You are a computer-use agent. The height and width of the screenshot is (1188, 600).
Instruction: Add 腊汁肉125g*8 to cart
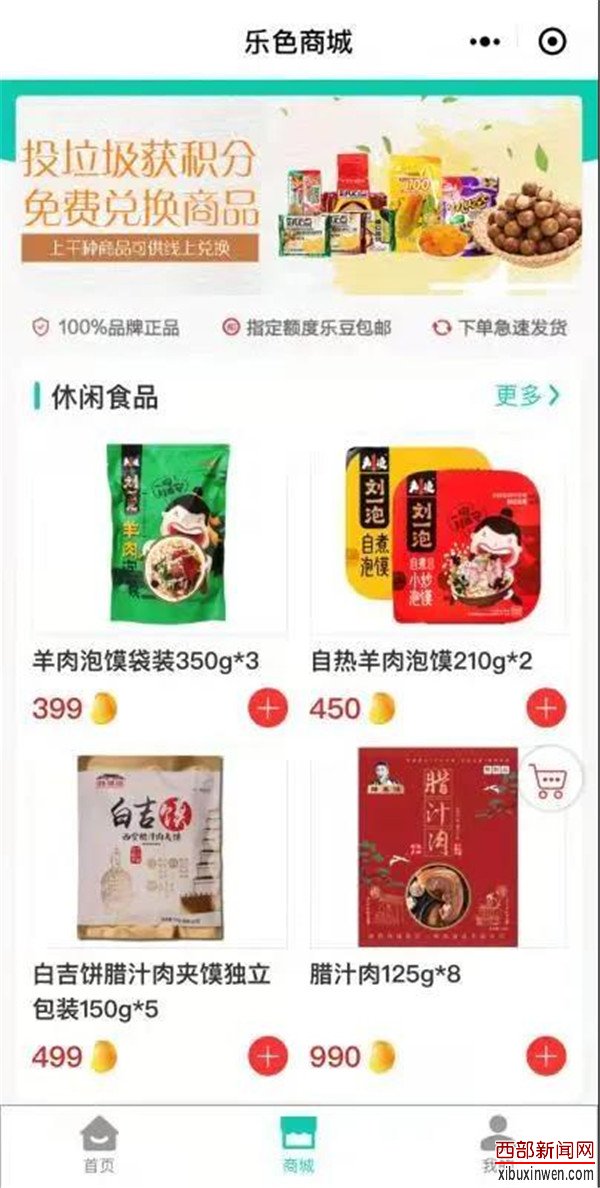(x=545, y=1056)
